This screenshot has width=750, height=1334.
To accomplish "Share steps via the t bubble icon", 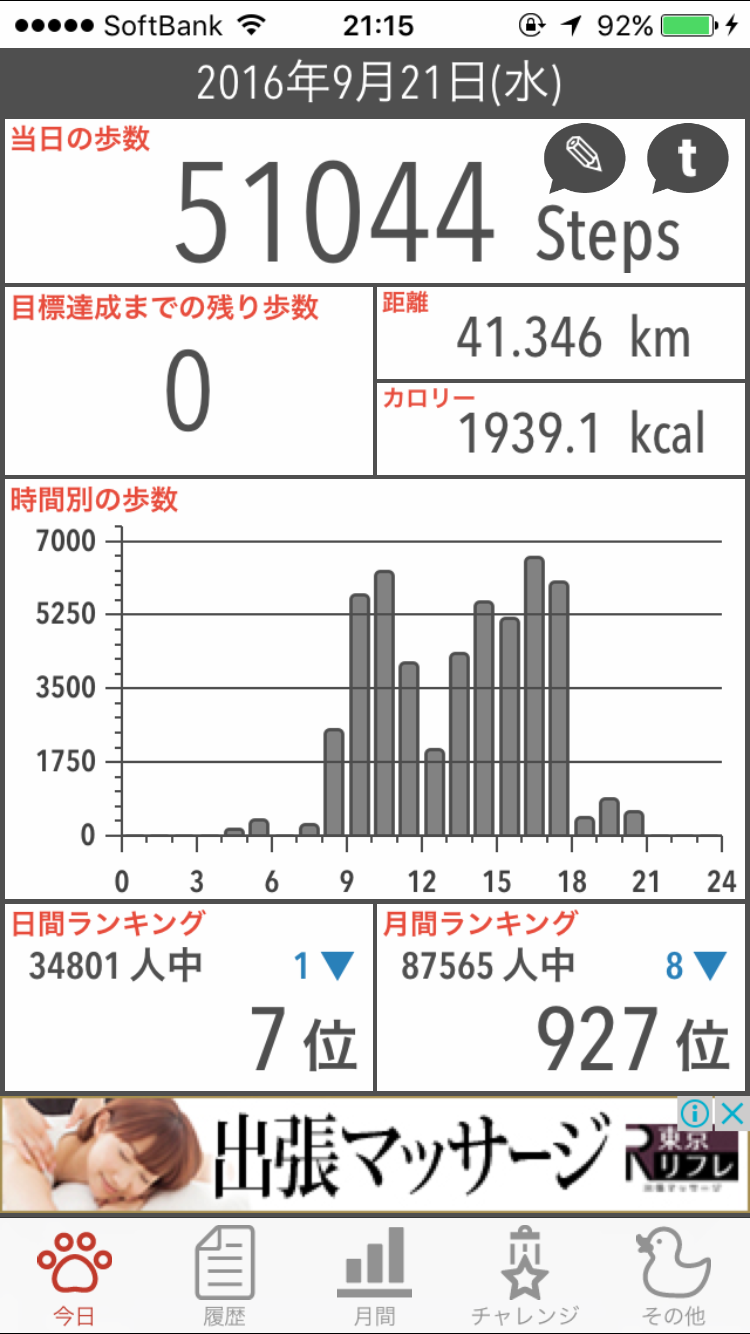I will pos(688,160).
